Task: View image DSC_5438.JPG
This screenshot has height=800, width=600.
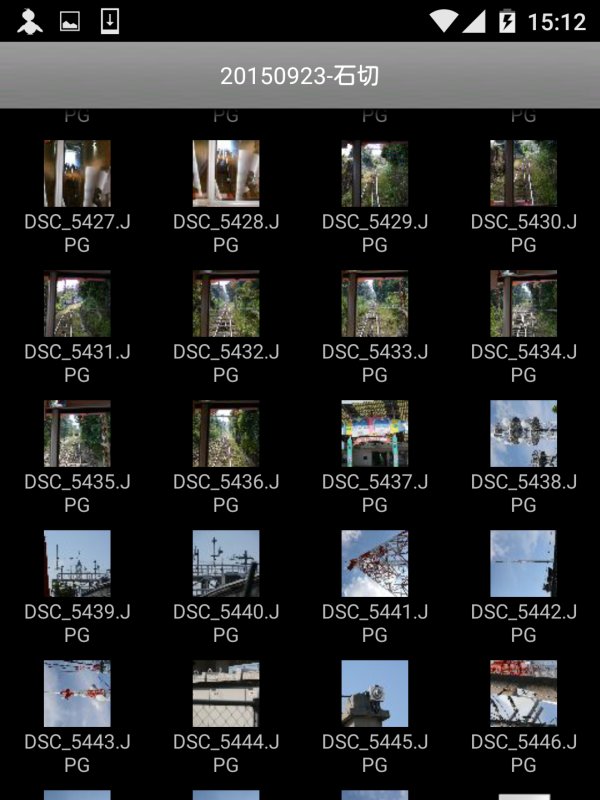Action: point(523,433)
